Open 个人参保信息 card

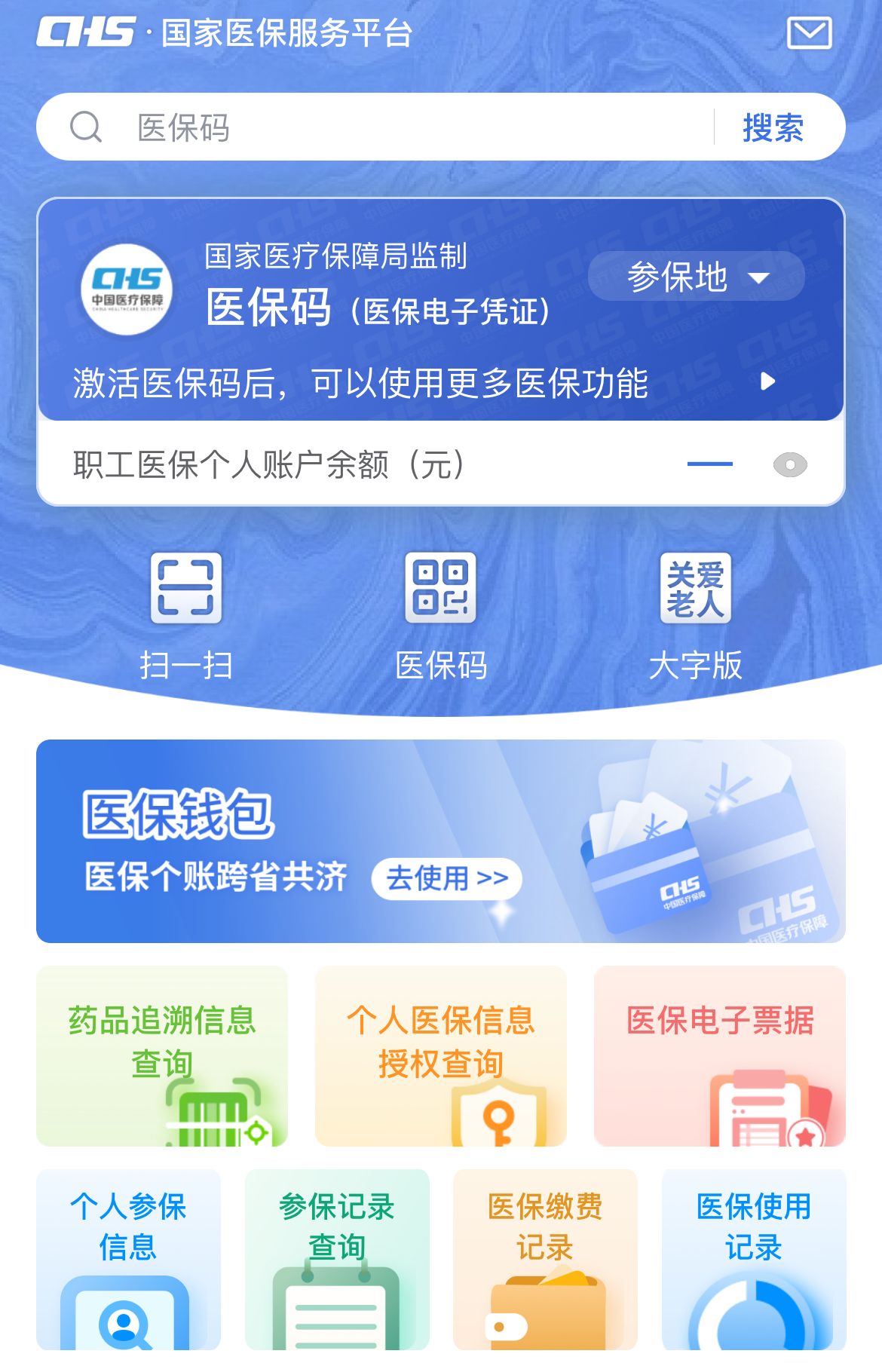pos(128,1259)
